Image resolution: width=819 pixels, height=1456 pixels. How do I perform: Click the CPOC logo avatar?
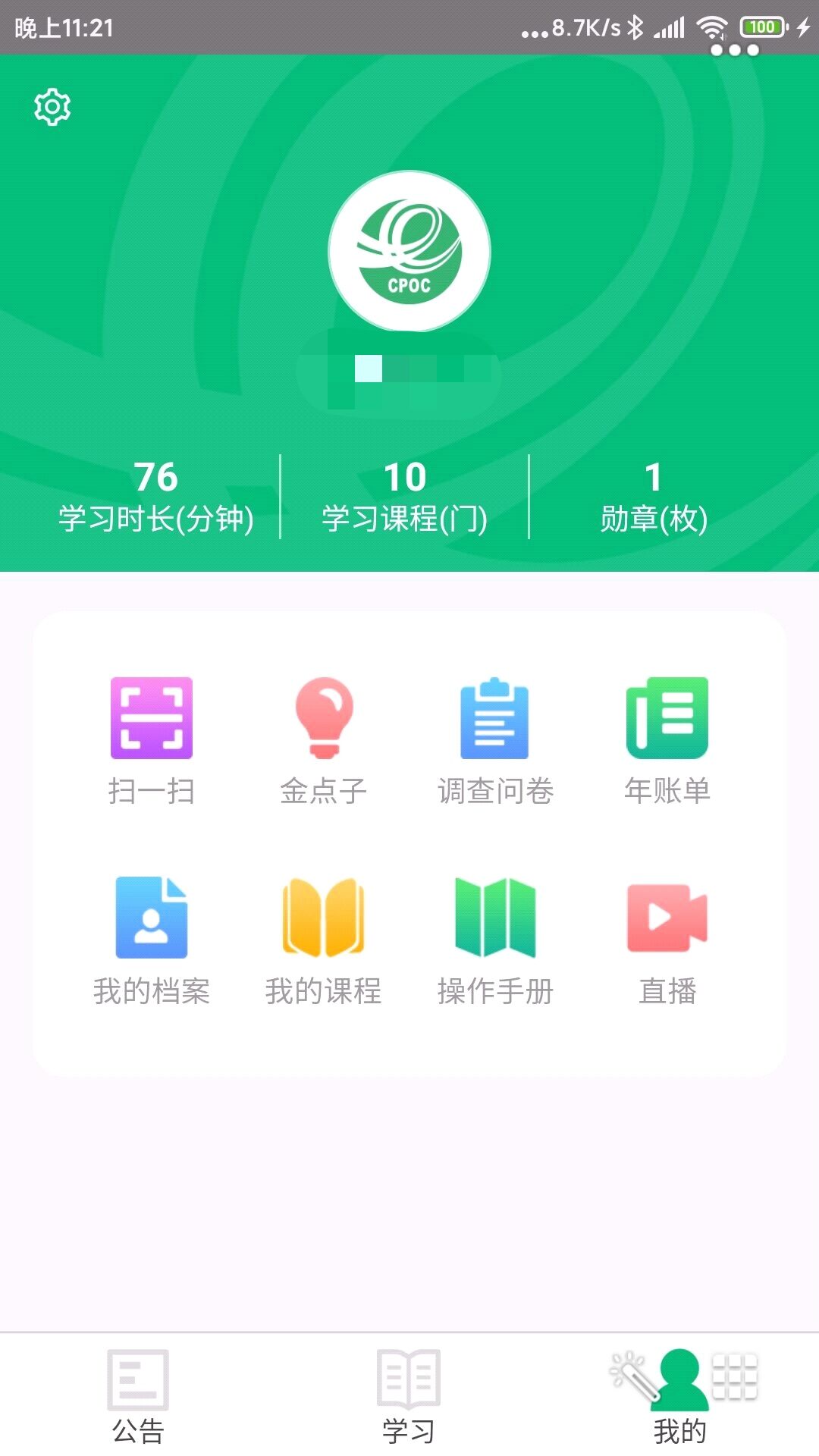[408, 254]
